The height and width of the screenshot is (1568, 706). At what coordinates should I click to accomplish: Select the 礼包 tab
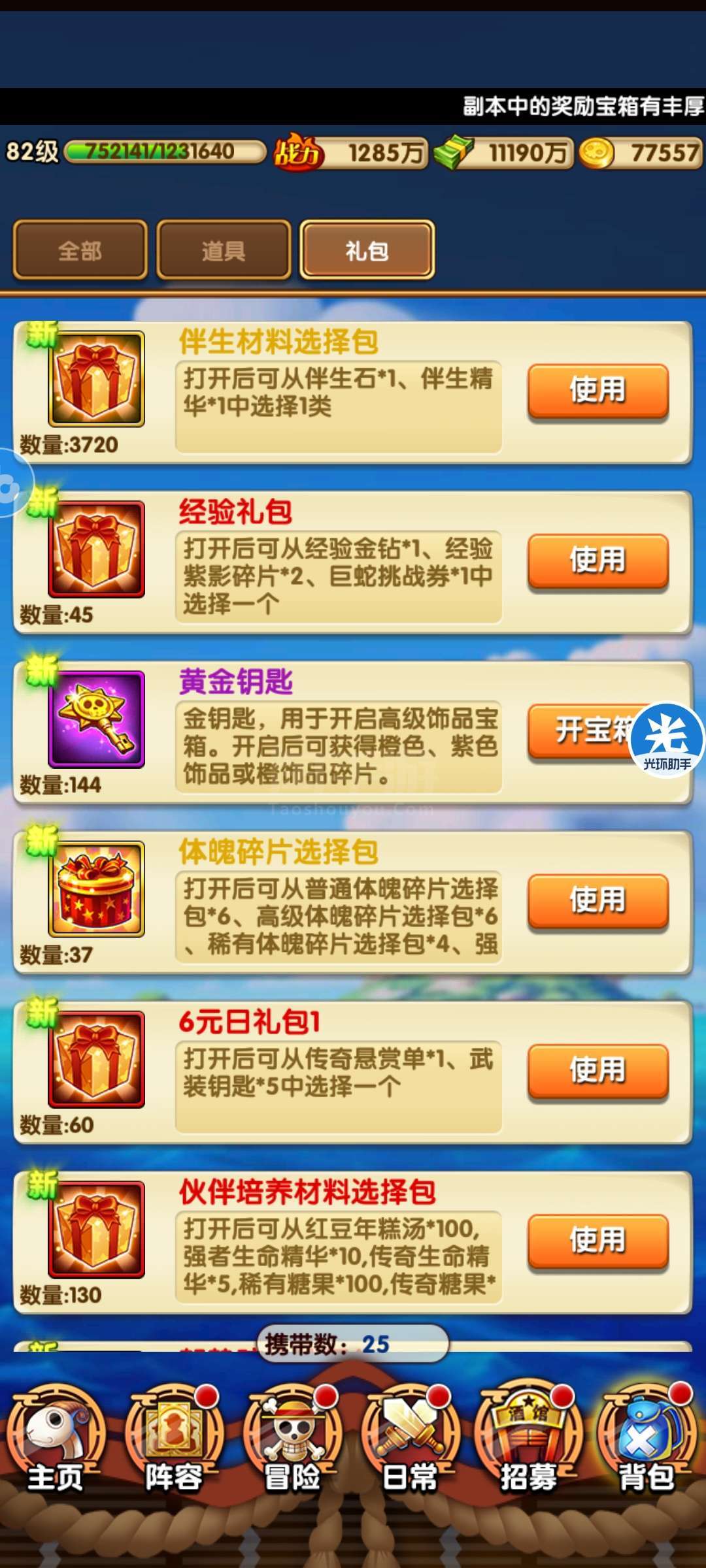(367, 250)
